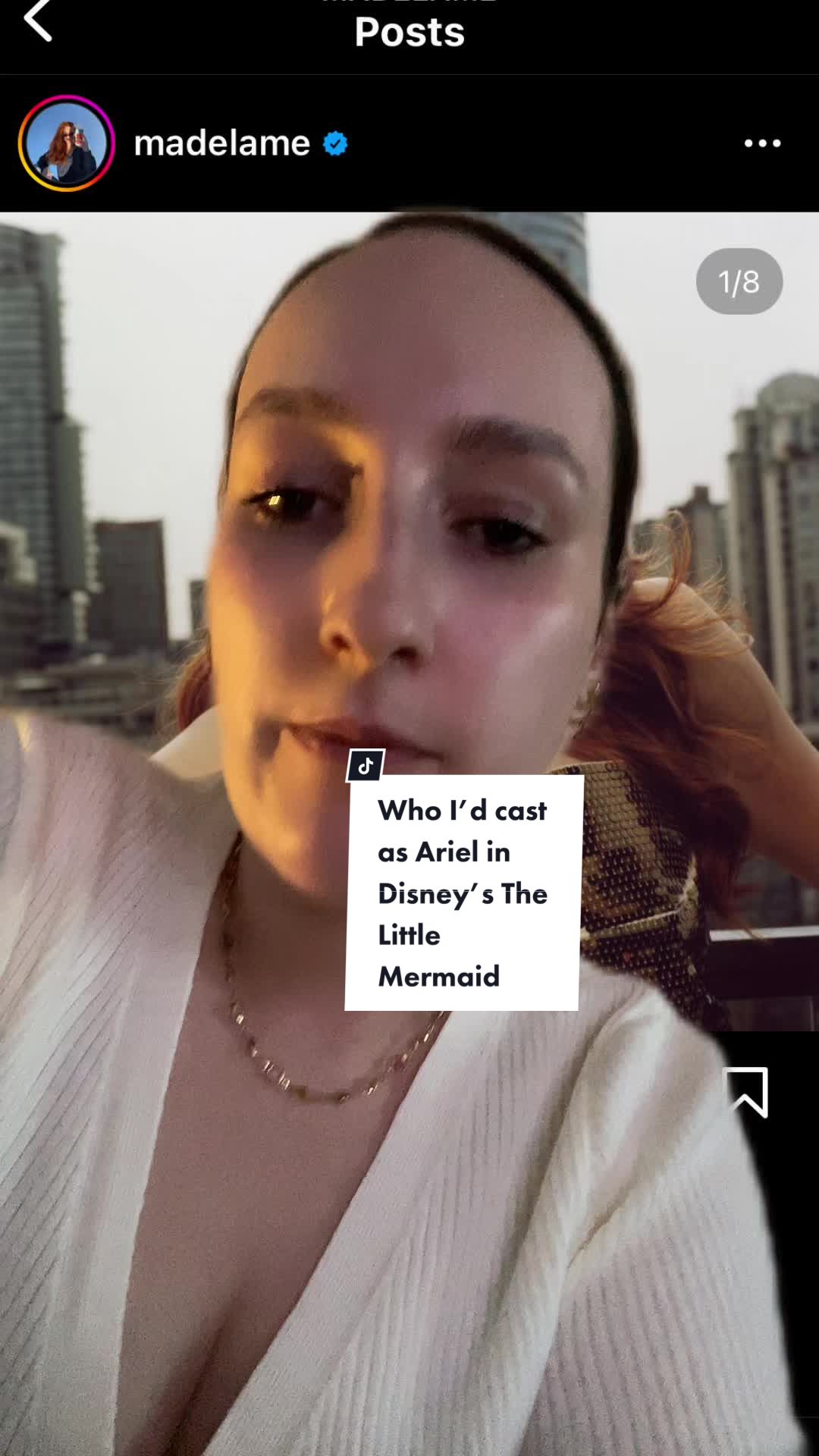819x1456 pixels.
Task: Open the post options three-dot menu
Action: (762, 143)
